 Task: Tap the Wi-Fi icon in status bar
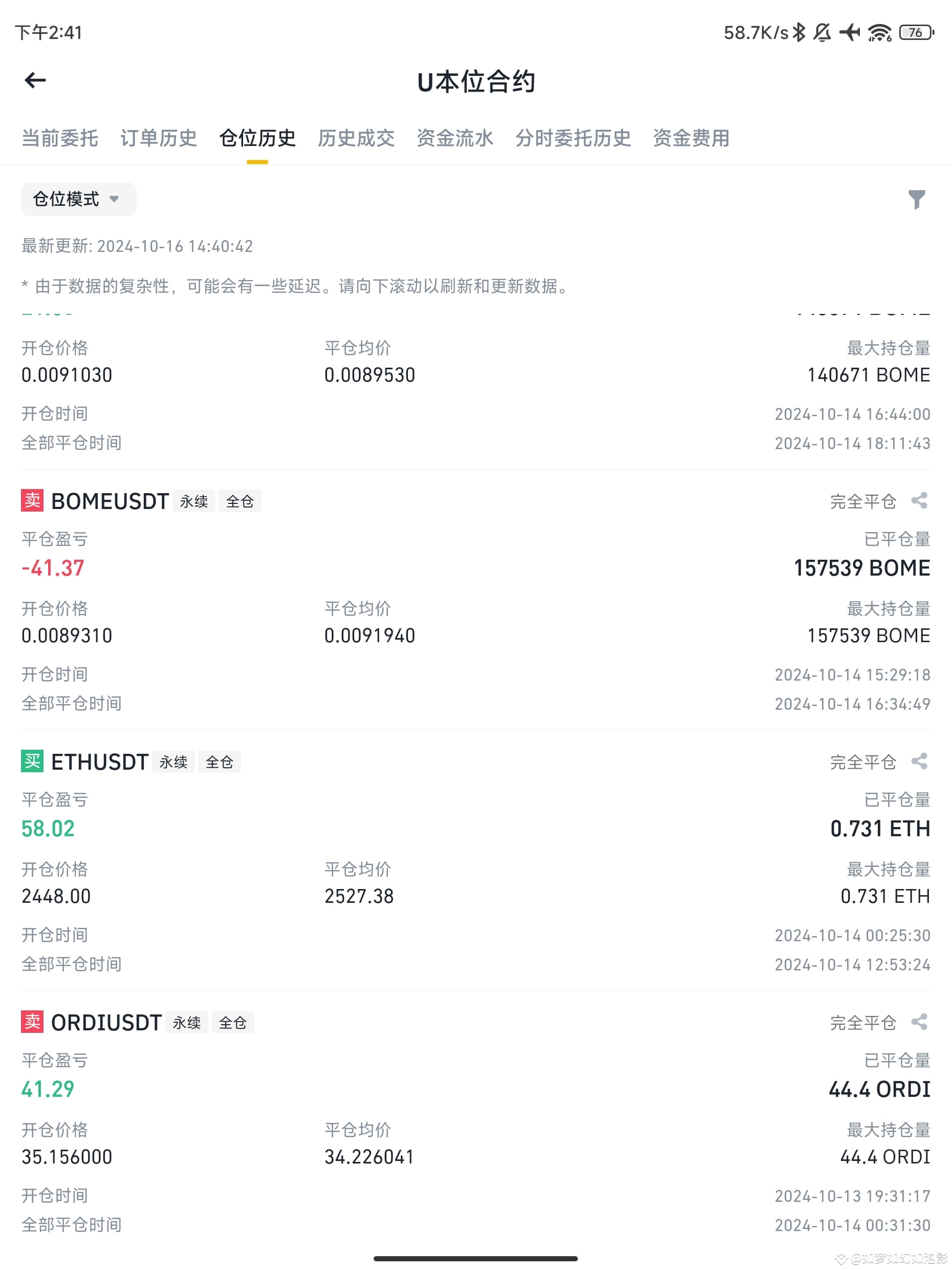click(879, 33)
